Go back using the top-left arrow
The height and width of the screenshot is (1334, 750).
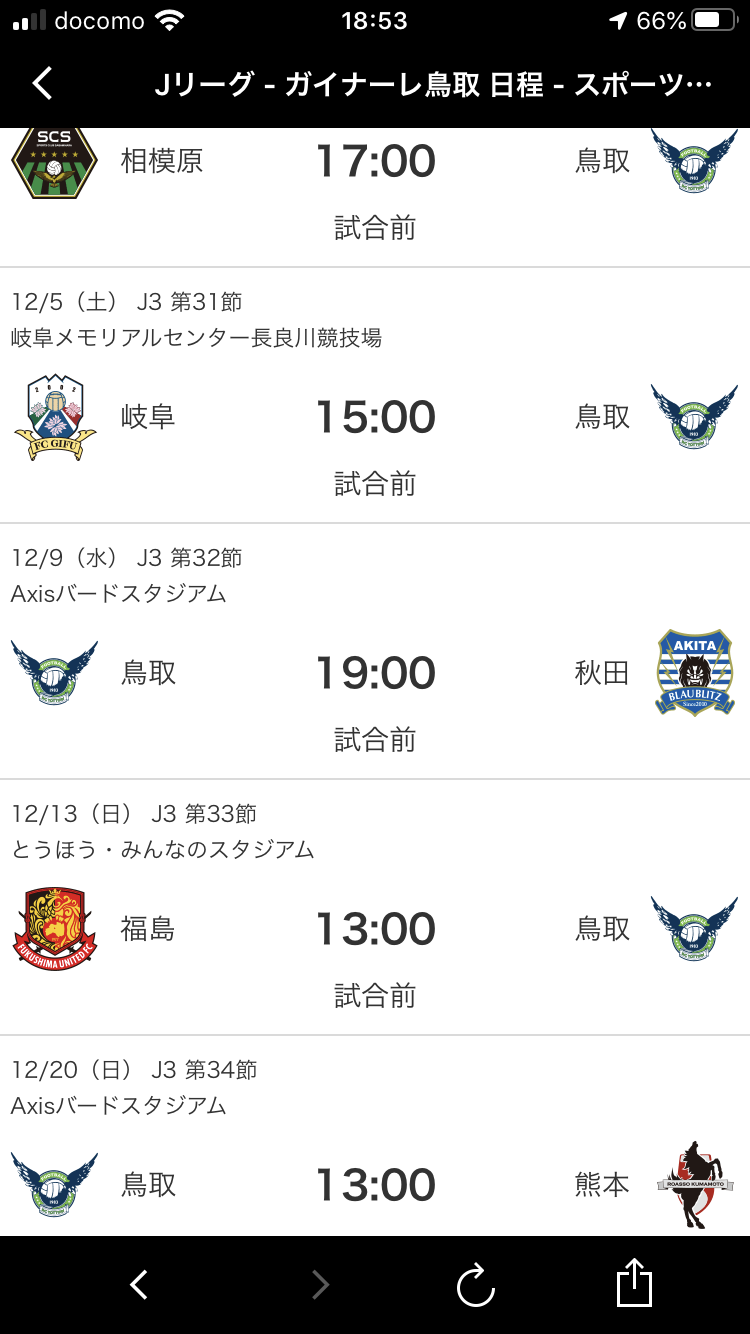pos(42,83)
